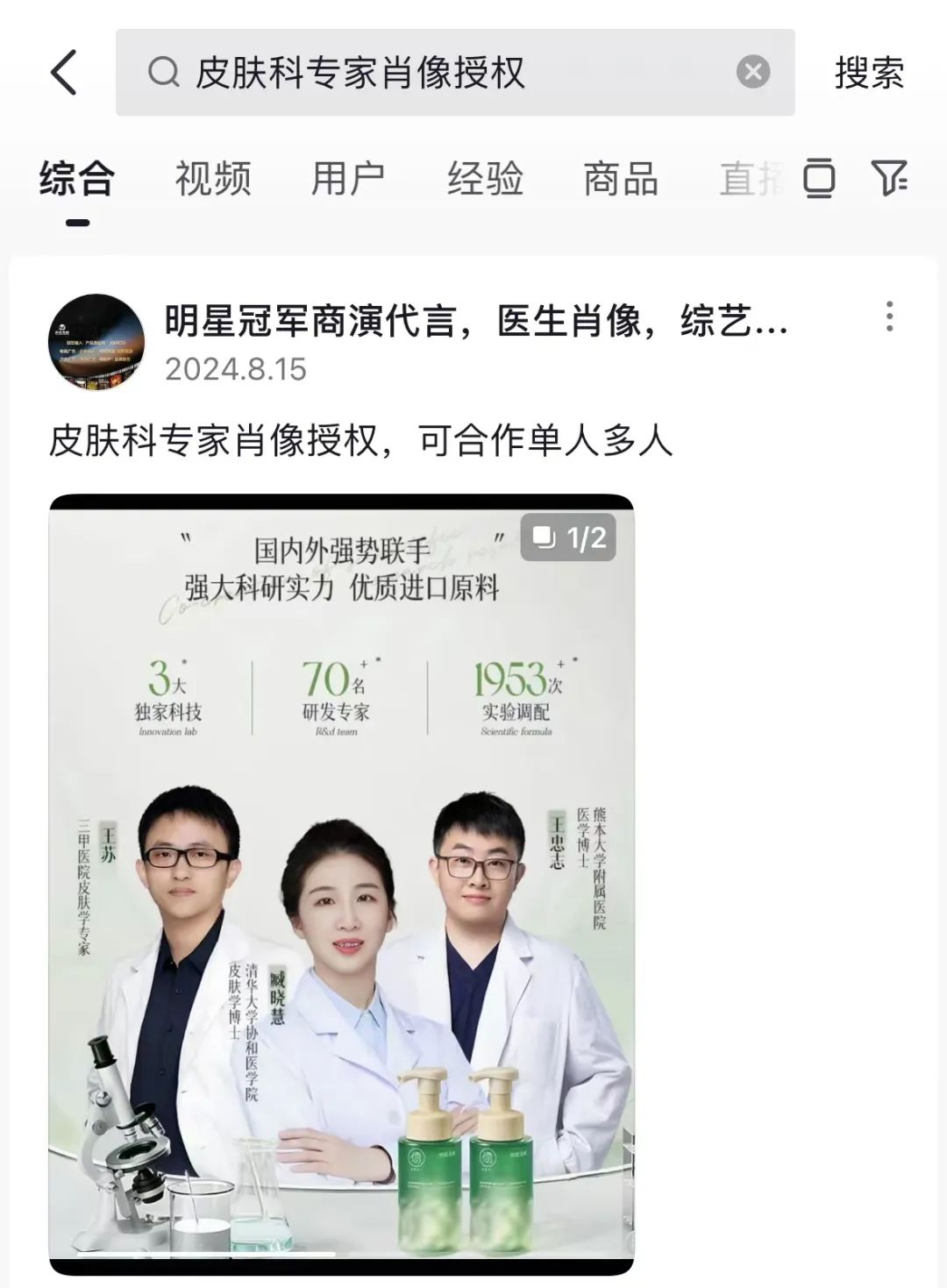The image size is (947, 1288).
Task: Open the 明星冠军商演代言 account name
Action: (x=475, y=322)
